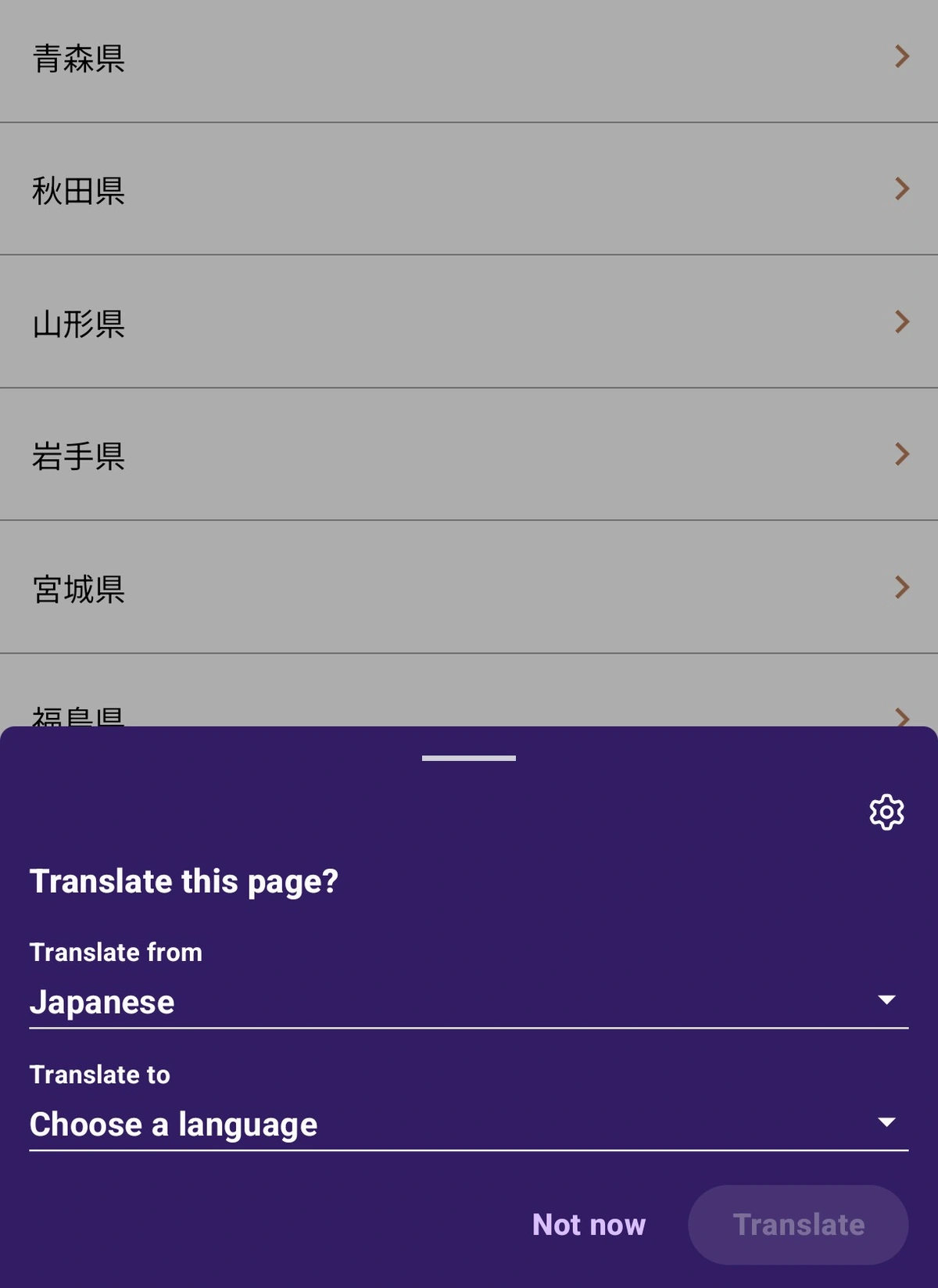Select the 秋田県 list item

tap(469, 189)
